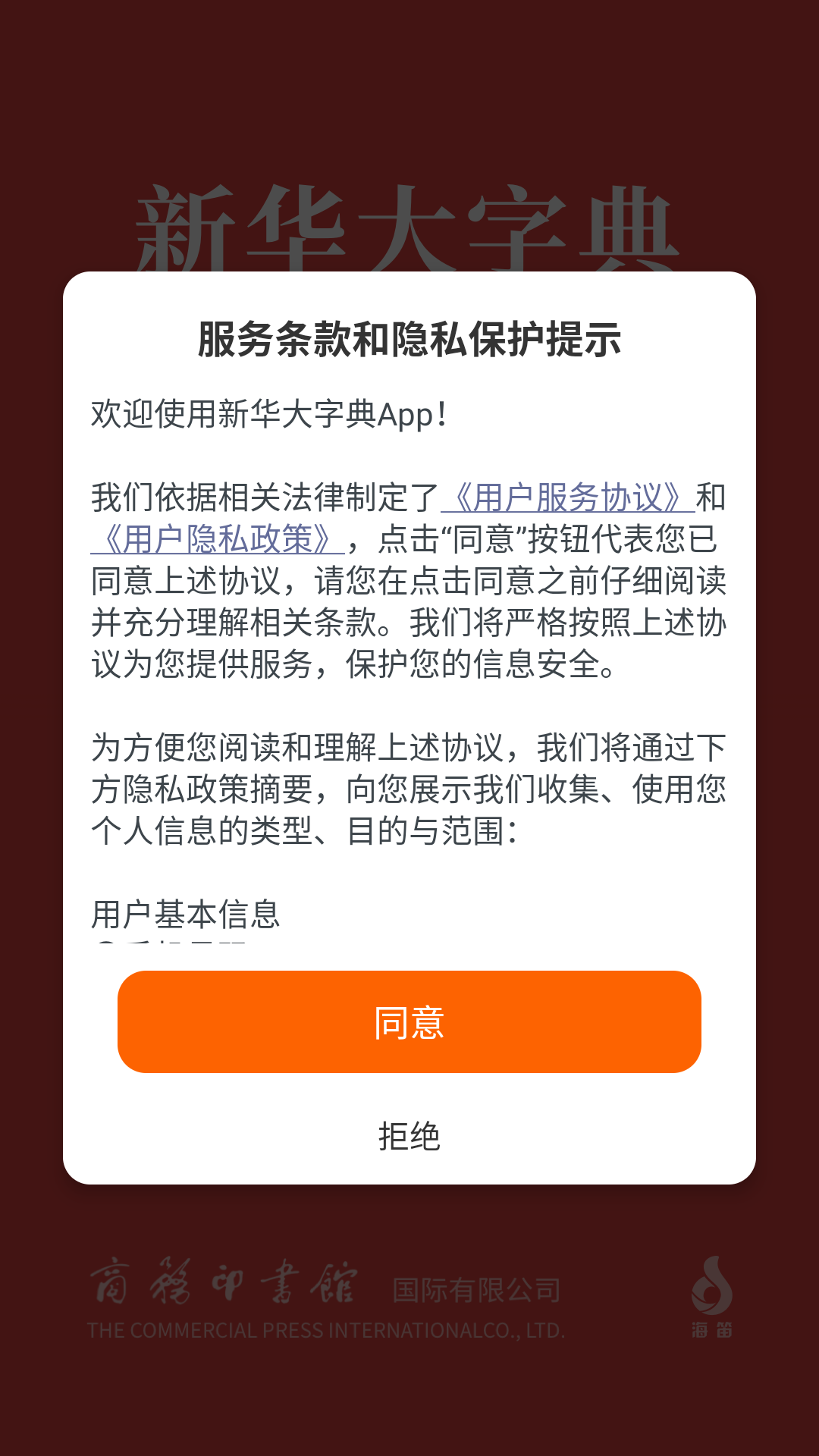Decline the terms with 拒绝
The width and height of the screenshot is (819, 1456).
point(409,1136)
